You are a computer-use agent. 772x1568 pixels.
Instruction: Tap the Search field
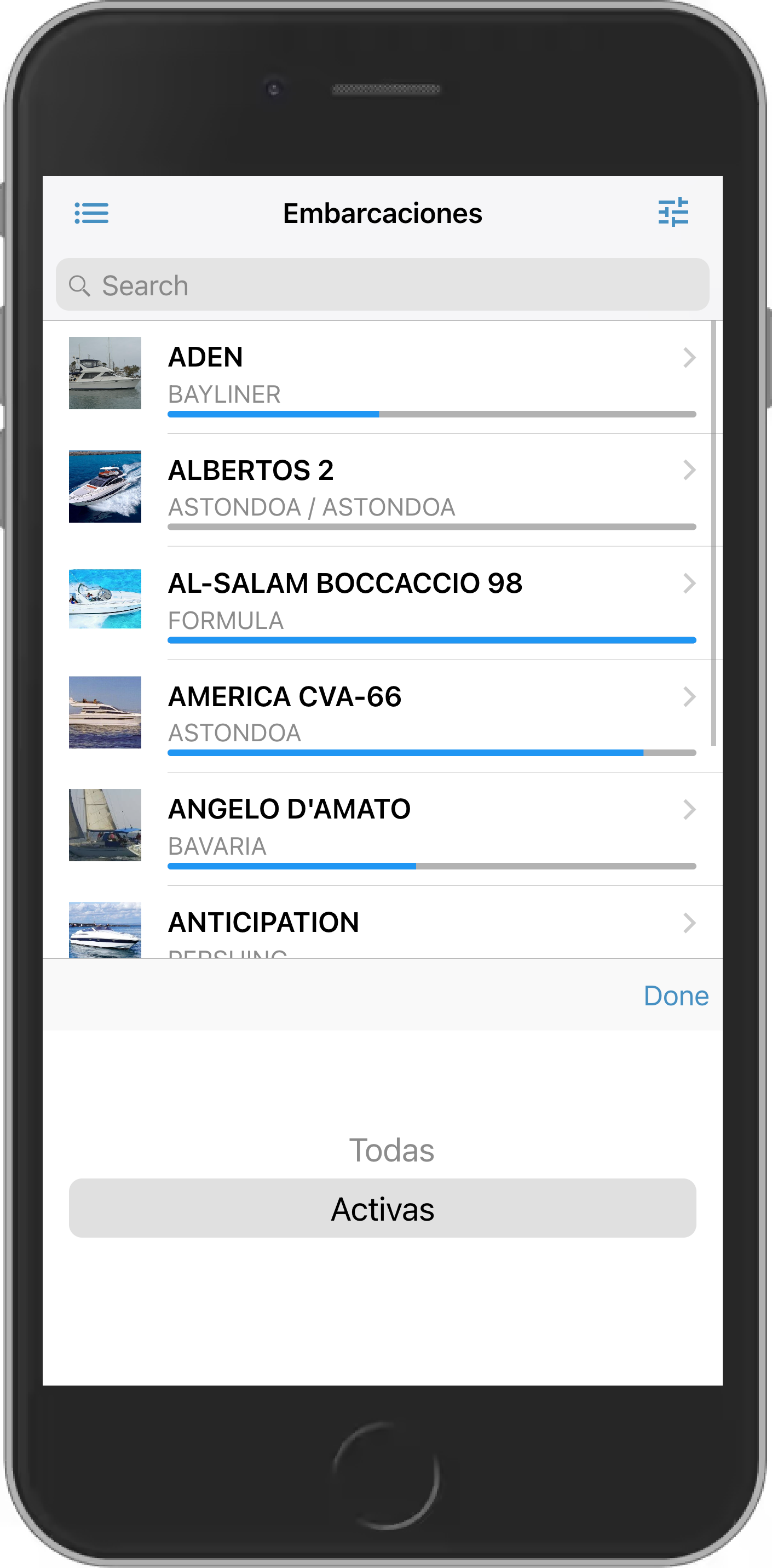(x=382, y=285)
